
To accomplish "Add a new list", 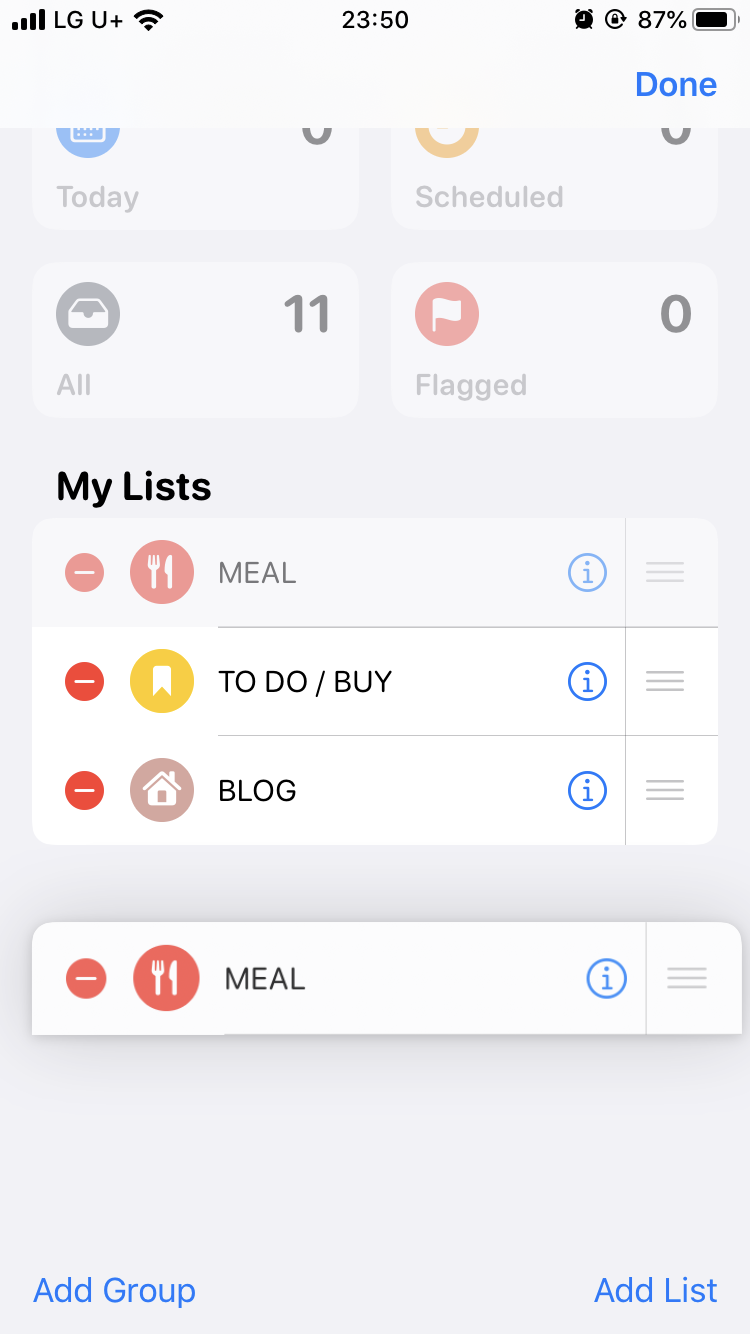I will 655,1290.
